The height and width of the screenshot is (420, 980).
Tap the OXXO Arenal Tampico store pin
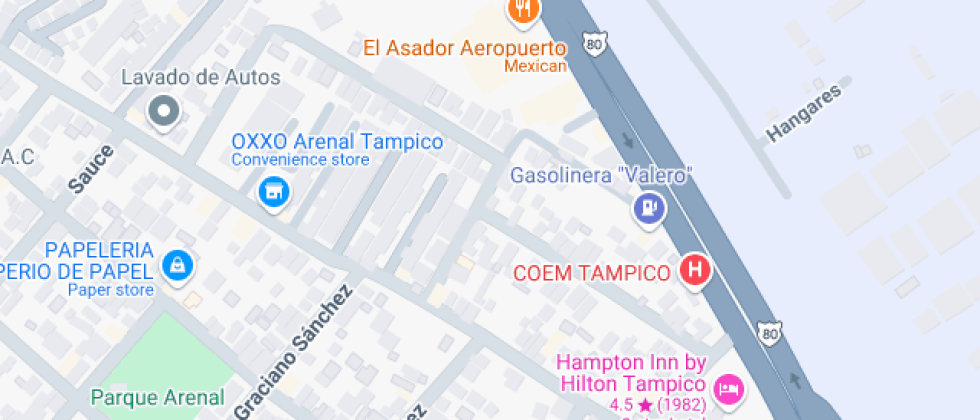(274, 192)
